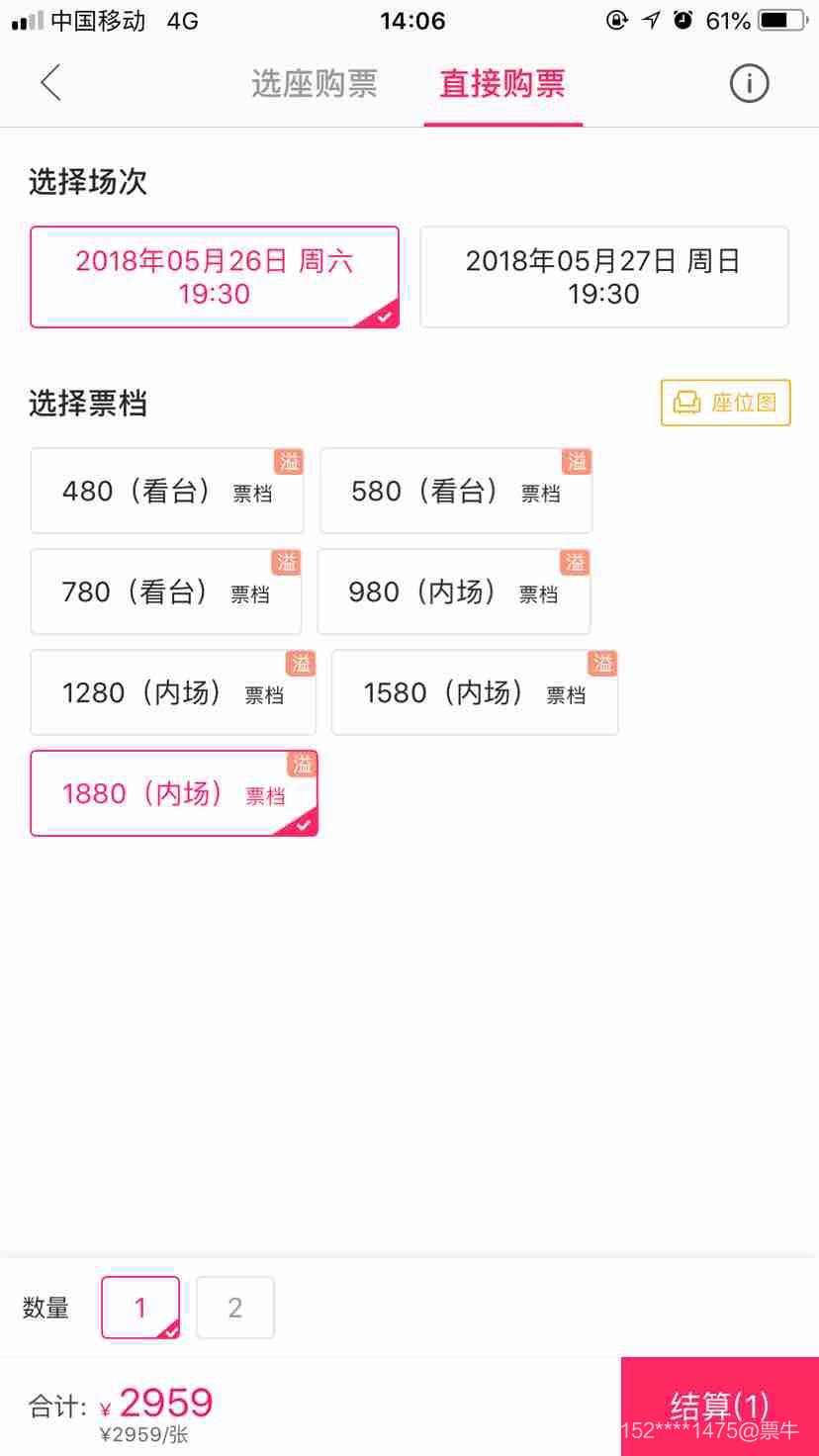Viewport: 819px width, 1456px height.
Task: Choose the 1580（内场）ticket tier
Action: (474, 693)
